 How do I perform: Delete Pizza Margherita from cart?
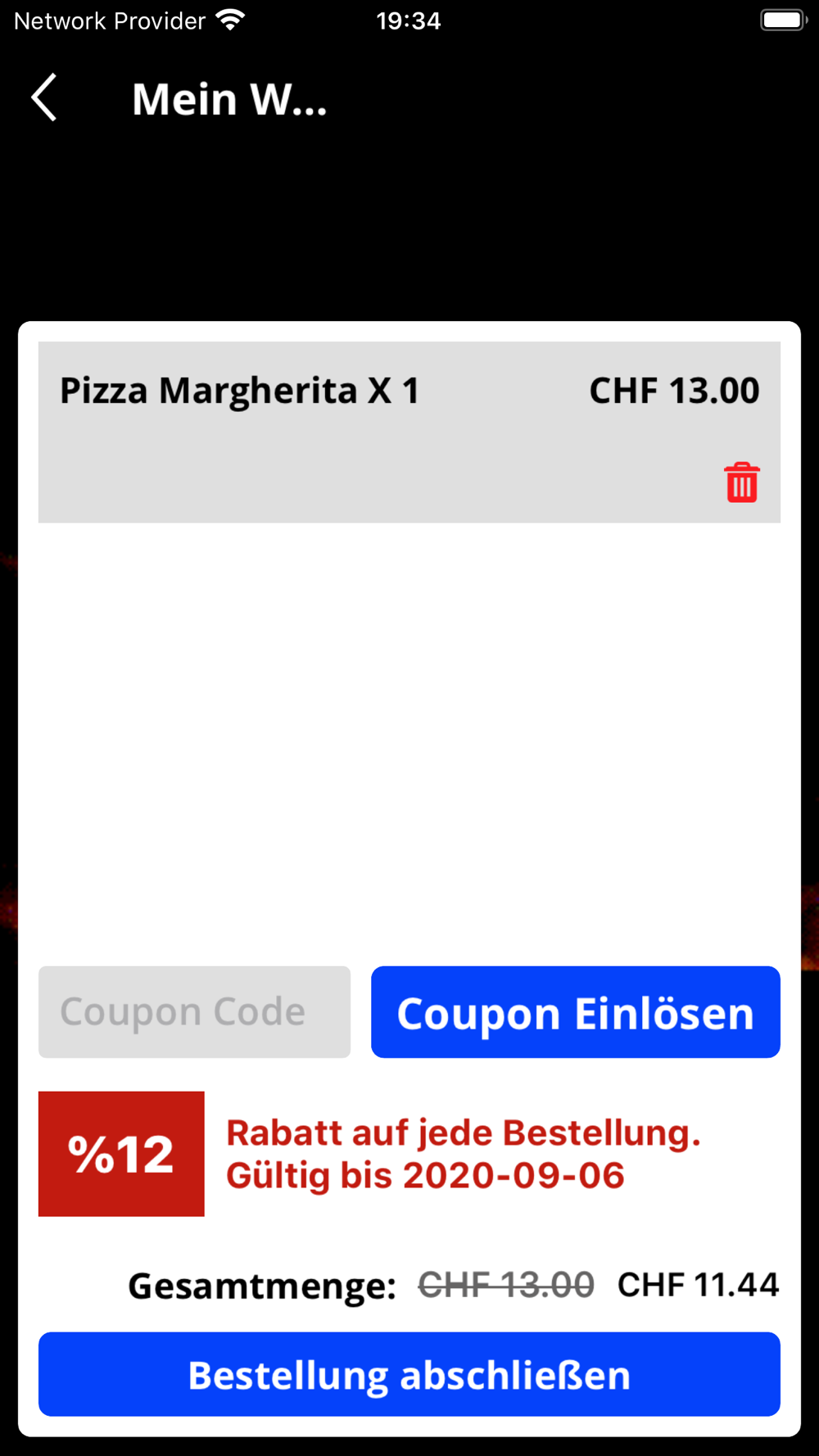coord(741,482)
